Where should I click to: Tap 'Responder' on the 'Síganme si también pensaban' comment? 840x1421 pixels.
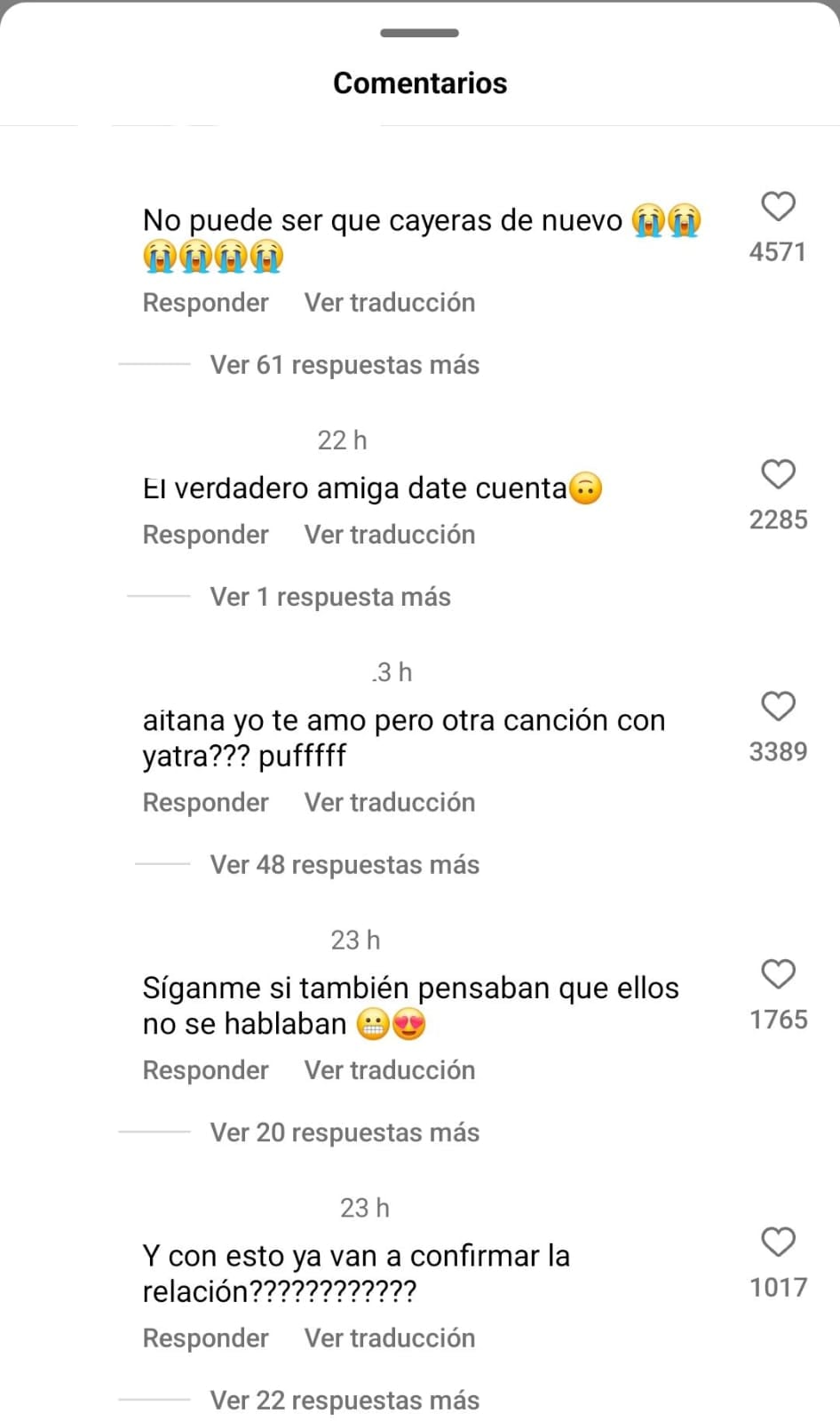pos(205,1070)
